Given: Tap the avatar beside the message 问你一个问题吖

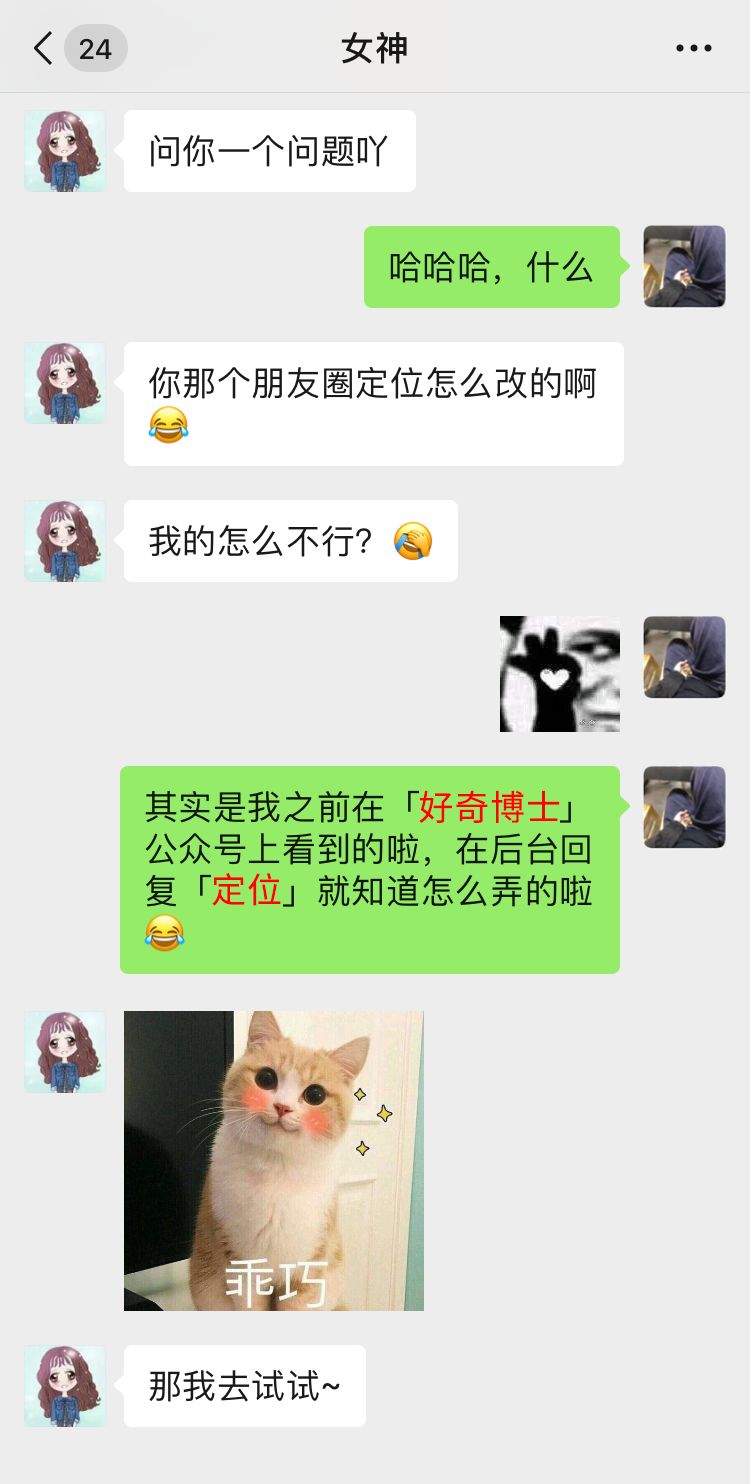Looking at the screenshot, I should click(x=65, y=151).
